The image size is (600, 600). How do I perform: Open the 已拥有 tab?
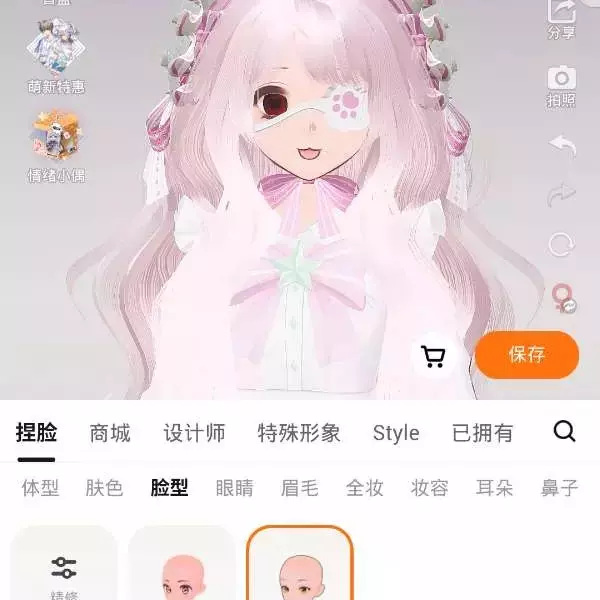(x=482, y=433)
